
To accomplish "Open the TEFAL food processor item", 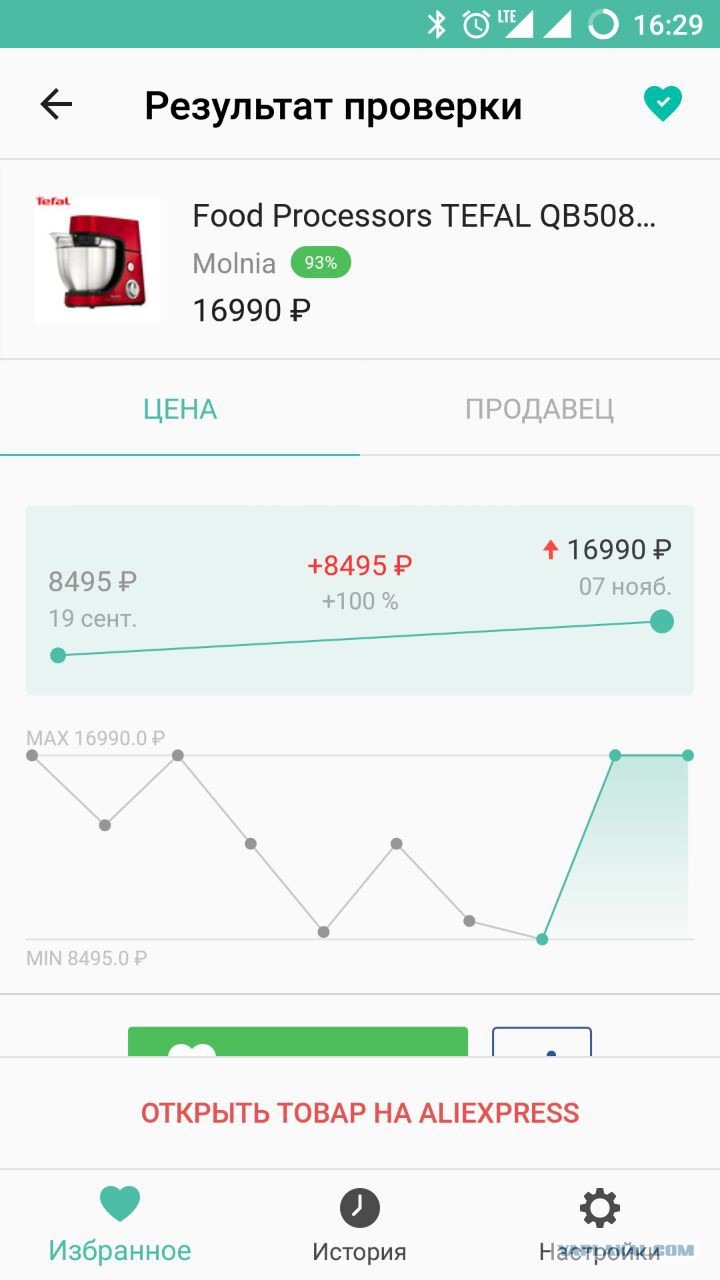I will tap(360, 260).
